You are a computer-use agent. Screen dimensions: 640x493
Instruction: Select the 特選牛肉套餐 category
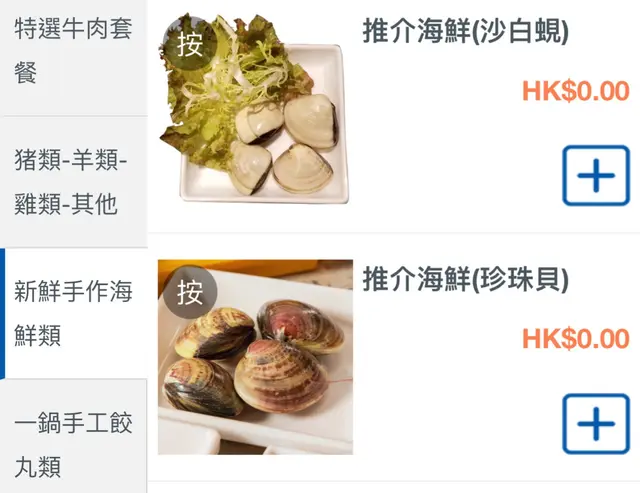pyautogui.click(x=73, y=50)
